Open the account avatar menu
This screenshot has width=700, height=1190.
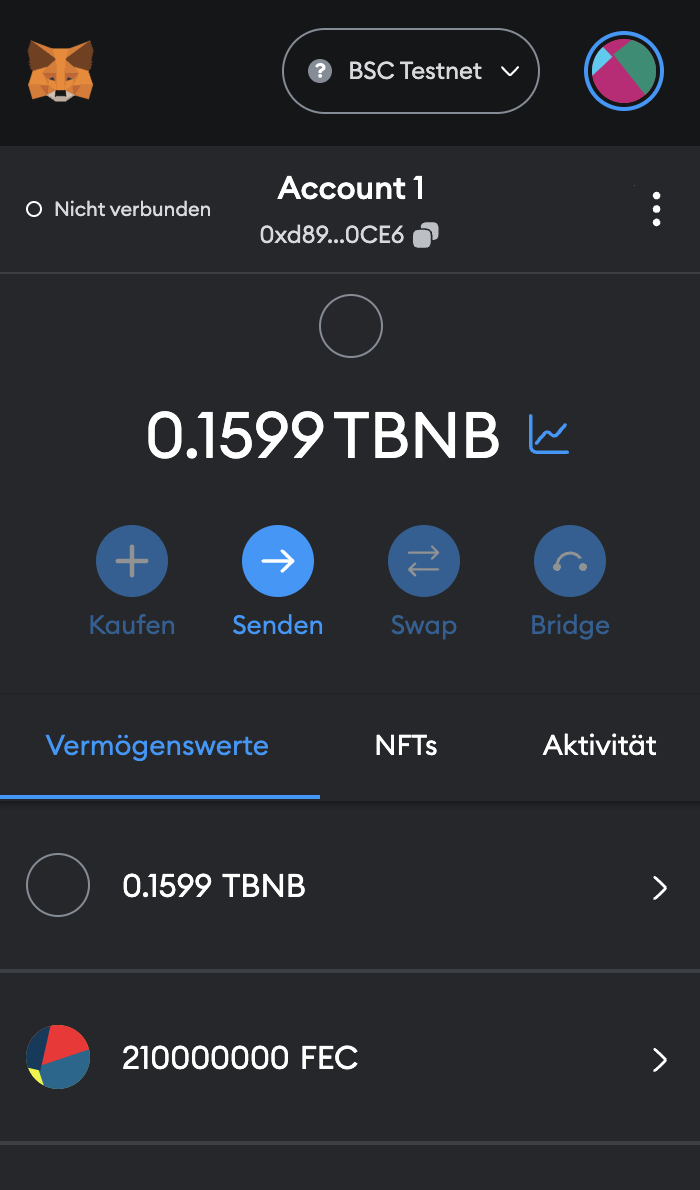pos(624,71)
